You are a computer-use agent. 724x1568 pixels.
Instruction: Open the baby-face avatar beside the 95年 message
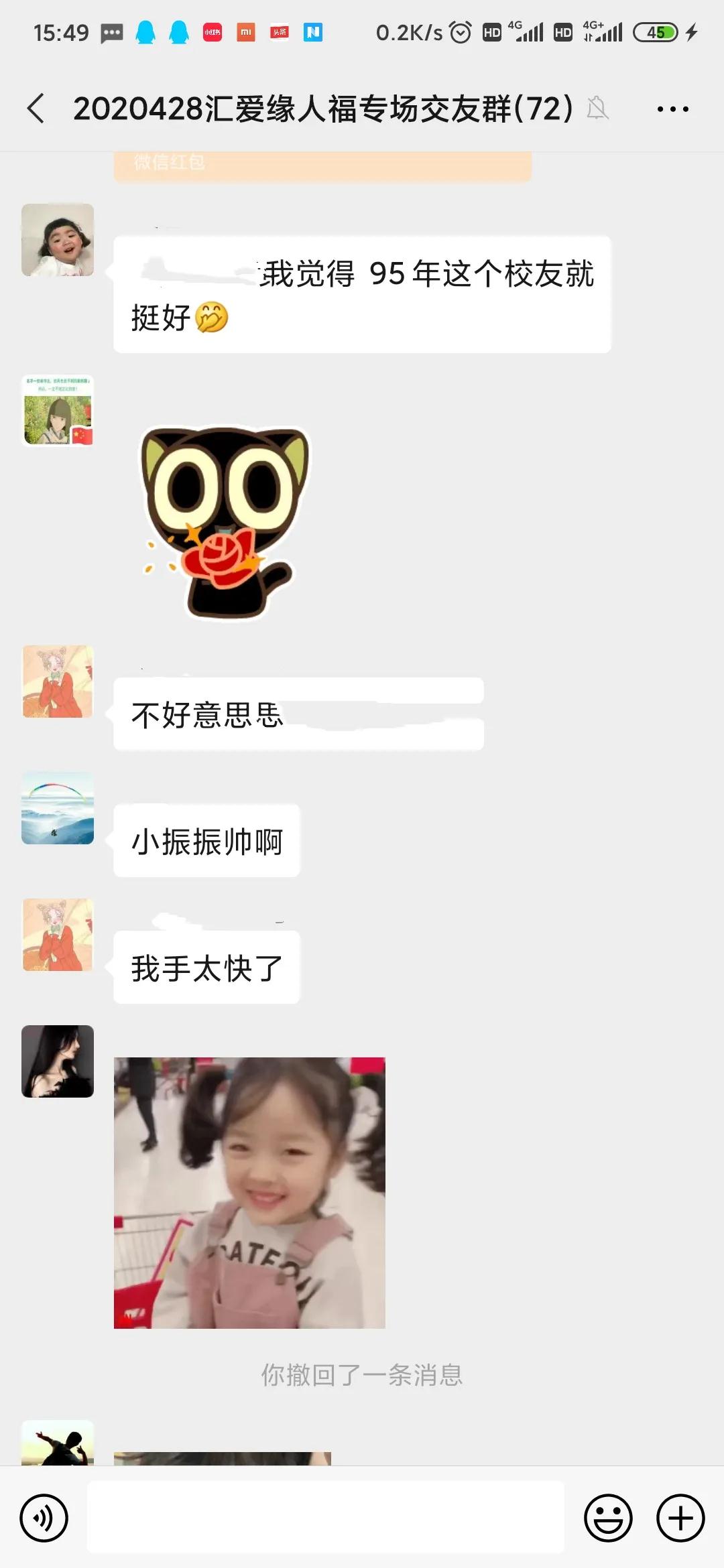[58, 240]
